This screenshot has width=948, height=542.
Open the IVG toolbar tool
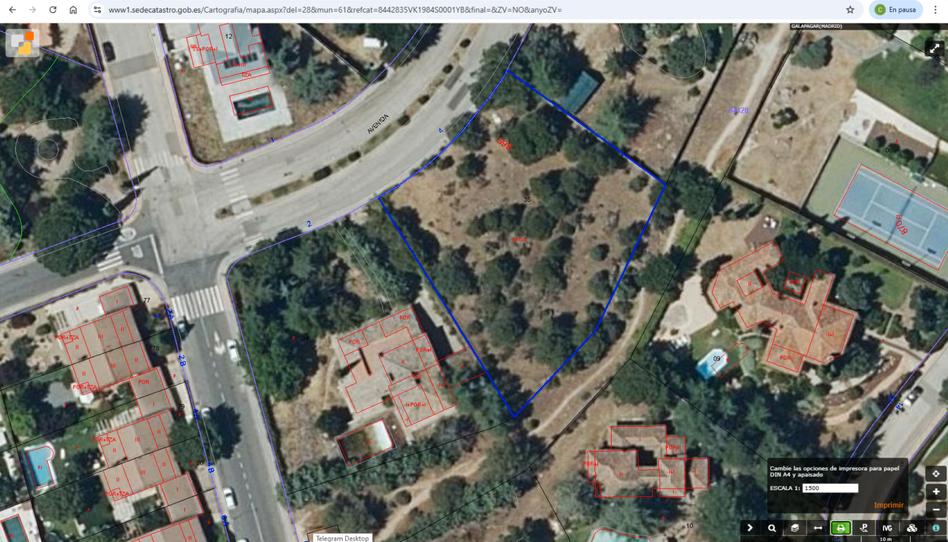(887, 528)
